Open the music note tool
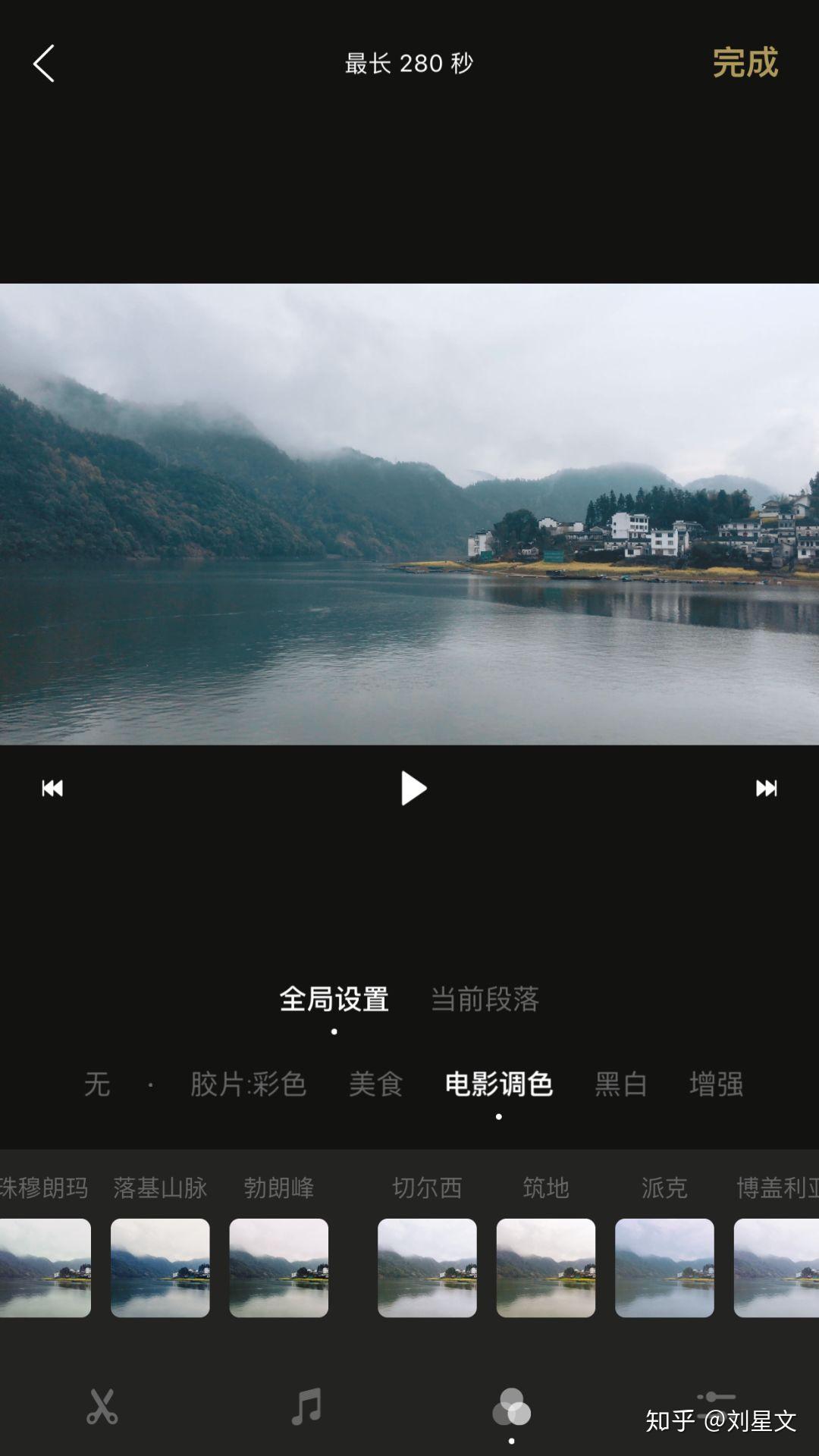The height and width of the screenshot is (1456, 819). tap(307, 1407)
